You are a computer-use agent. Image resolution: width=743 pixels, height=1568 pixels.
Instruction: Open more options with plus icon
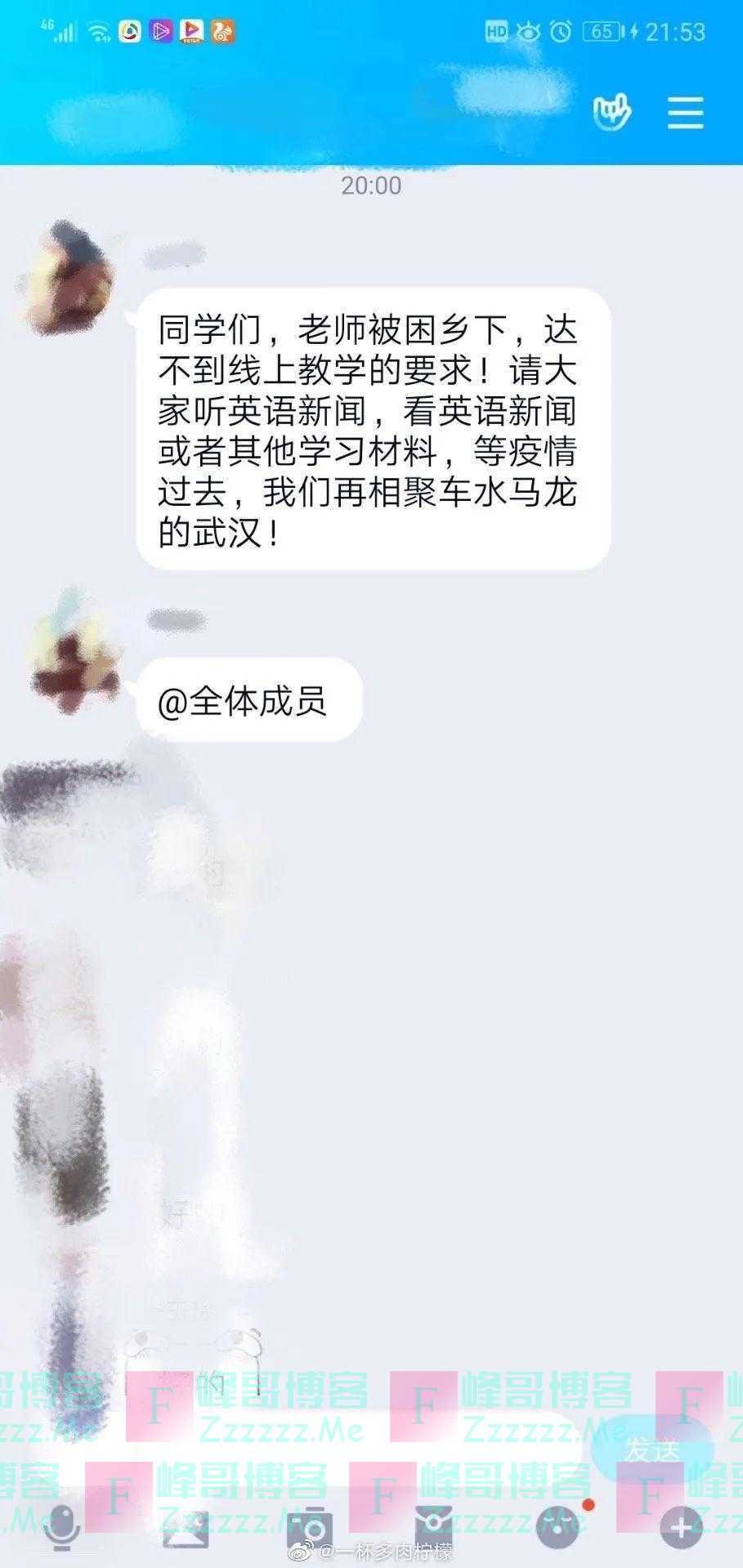[683, 1526]
